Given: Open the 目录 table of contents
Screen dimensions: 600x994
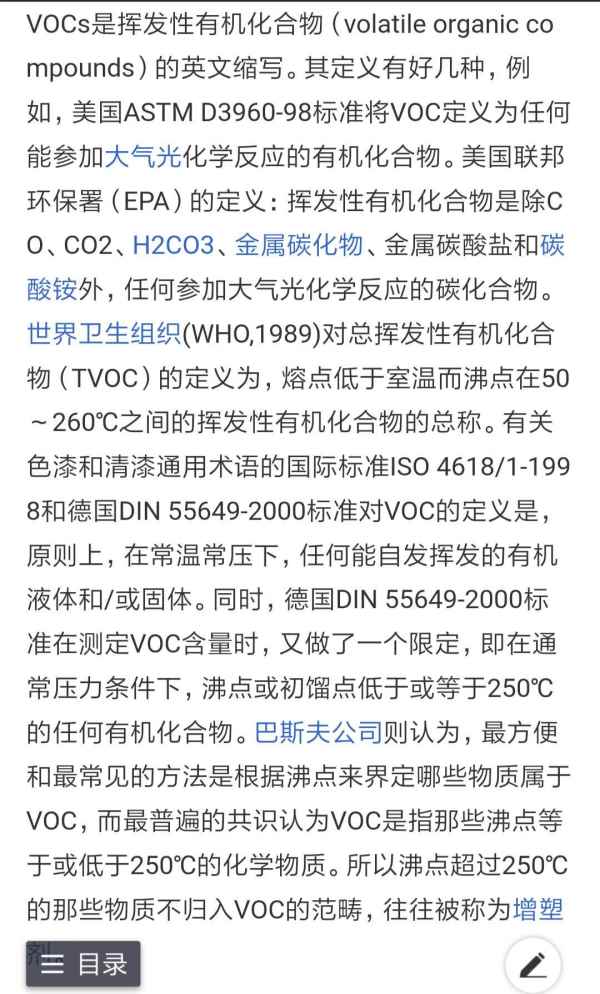Looking at the screenshot, I should (x=84, y=964).
